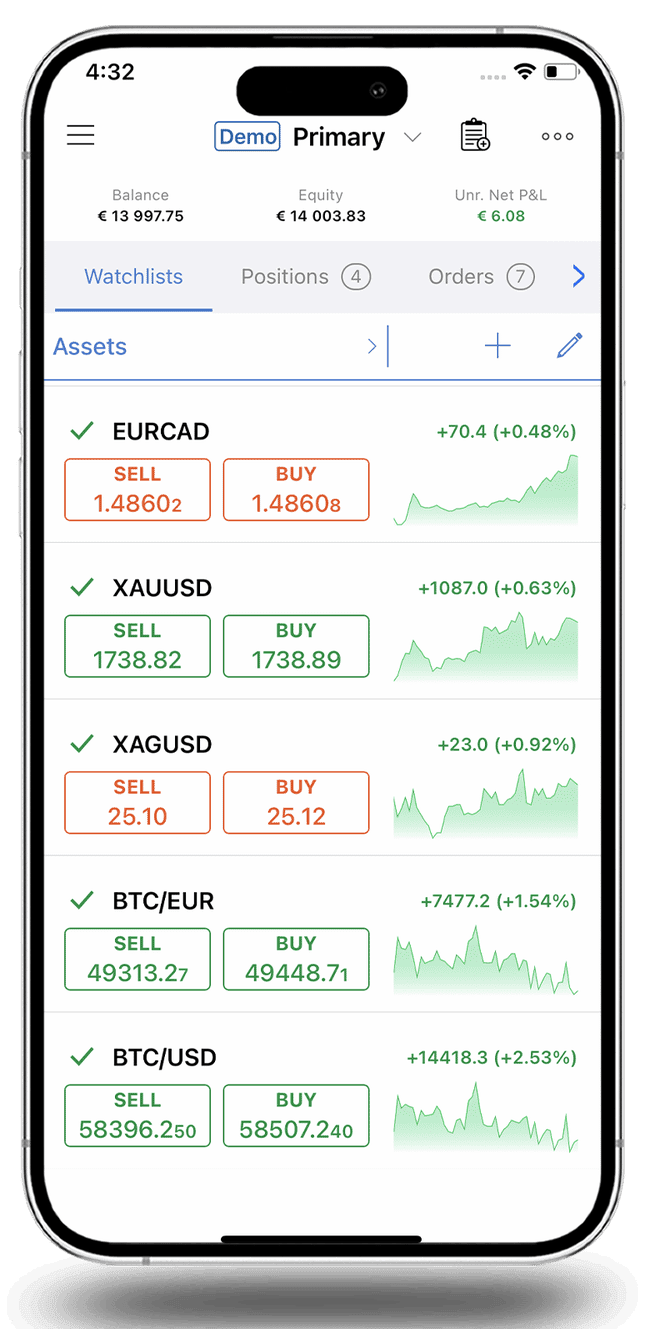Edit the watchlist with the pencil icon
This screenshot has width=645, height=1329.
[569, 347]
